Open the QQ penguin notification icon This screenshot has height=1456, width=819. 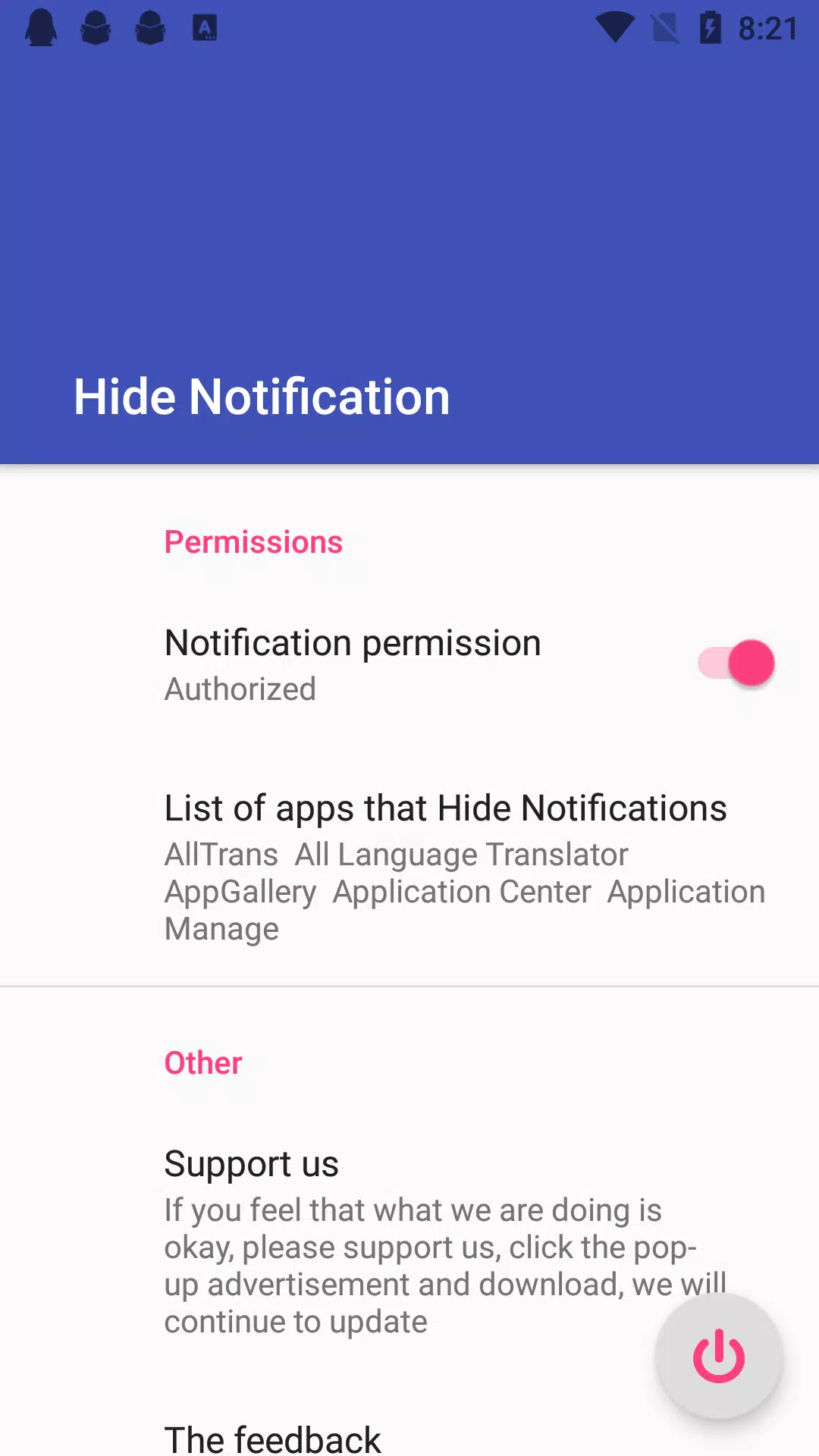41,28
